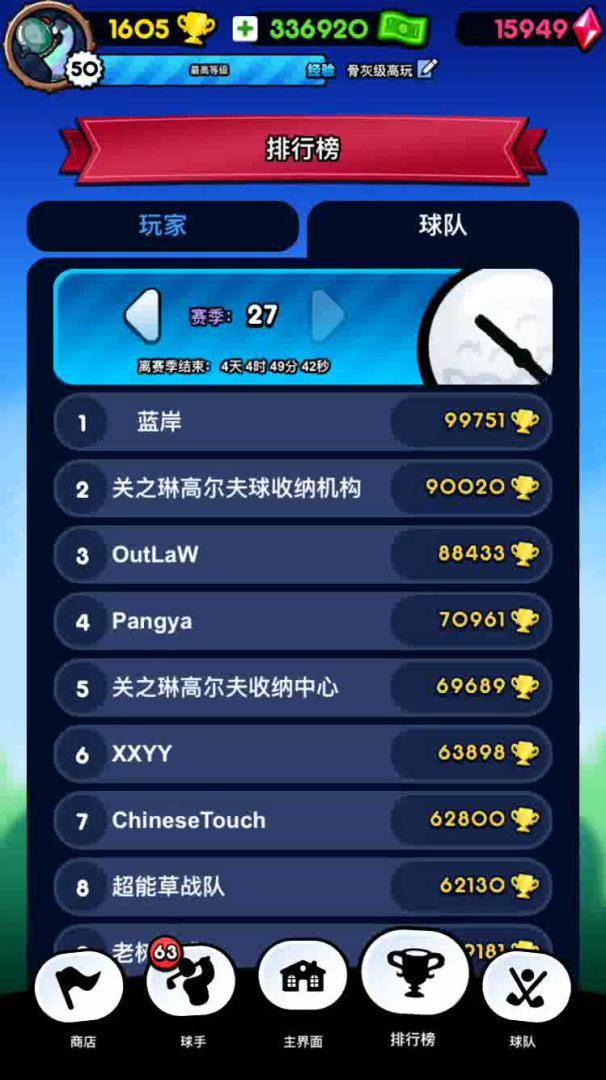Tap the green plus to add cash

pos(245,29)
